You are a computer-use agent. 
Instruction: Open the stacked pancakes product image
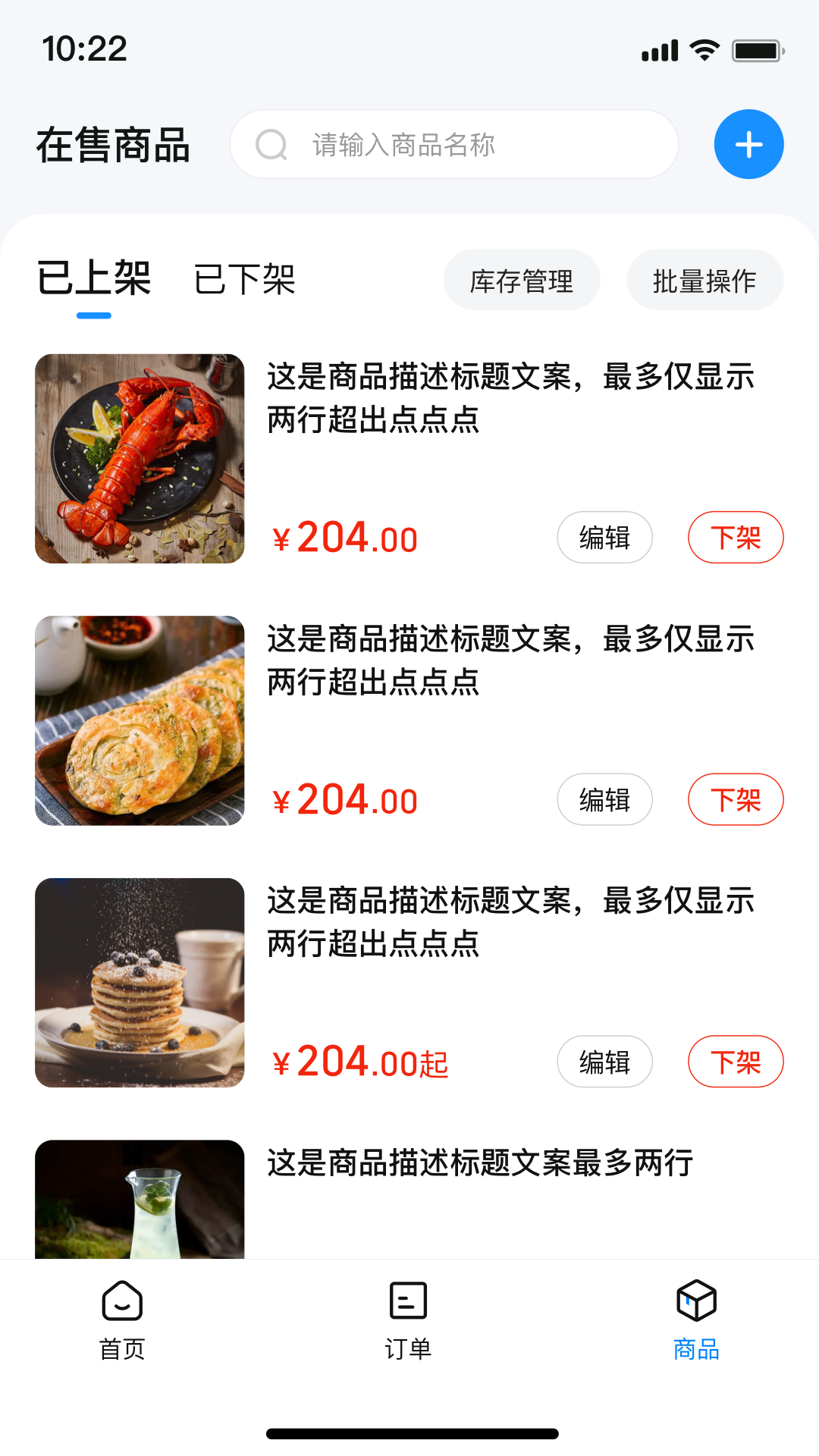pyautogui.click(x=140, y=983)
